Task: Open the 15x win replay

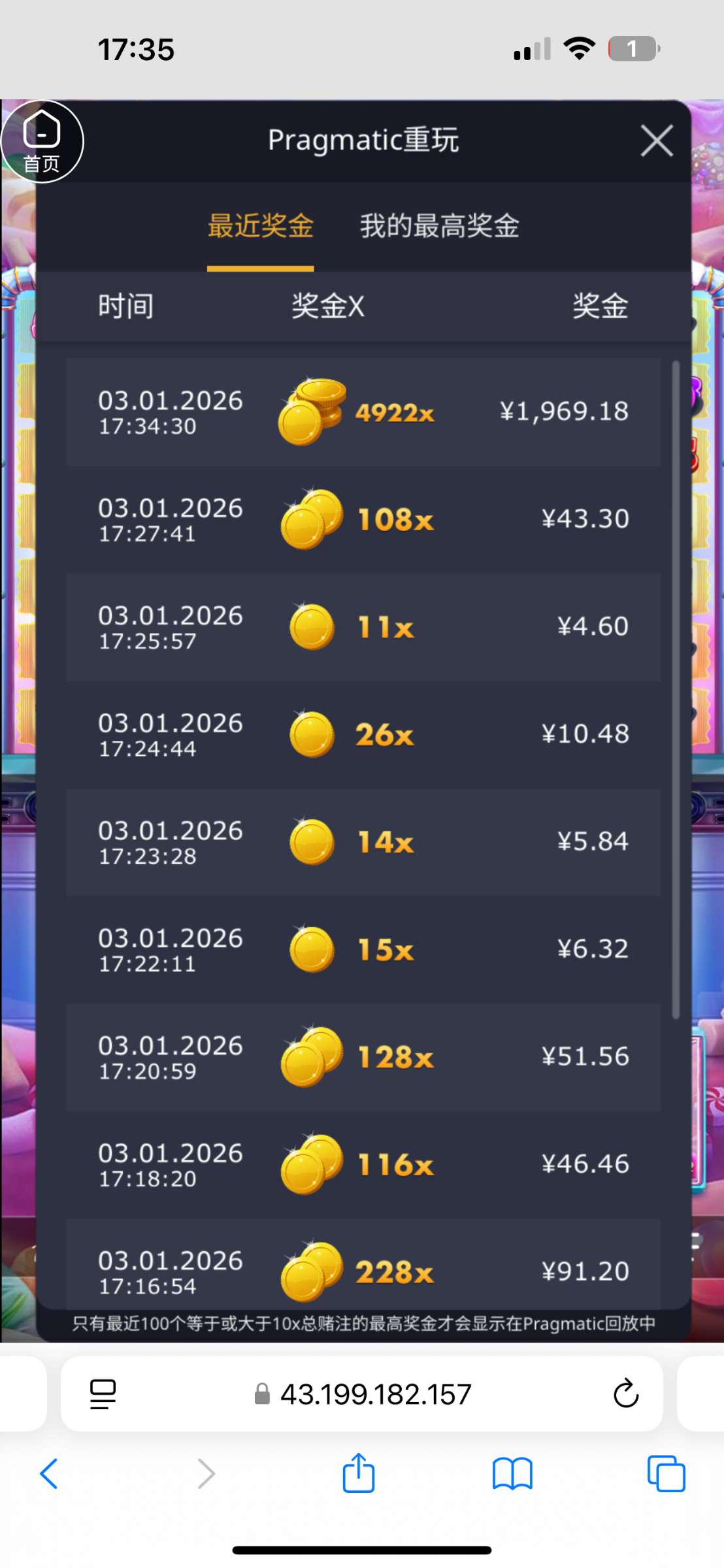Action: 363,949
